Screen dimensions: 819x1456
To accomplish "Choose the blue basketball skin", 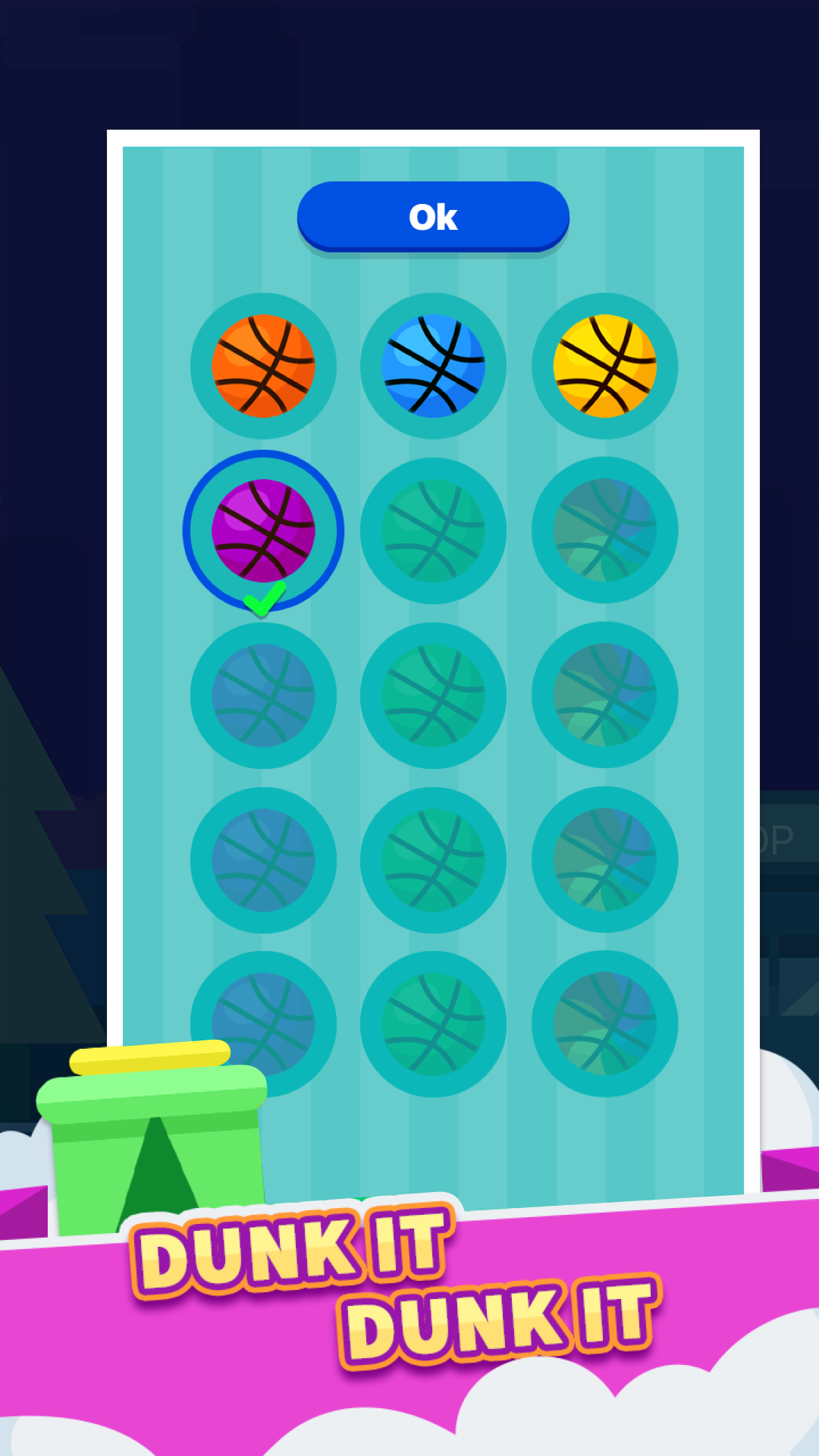I will tap(433, 366).
